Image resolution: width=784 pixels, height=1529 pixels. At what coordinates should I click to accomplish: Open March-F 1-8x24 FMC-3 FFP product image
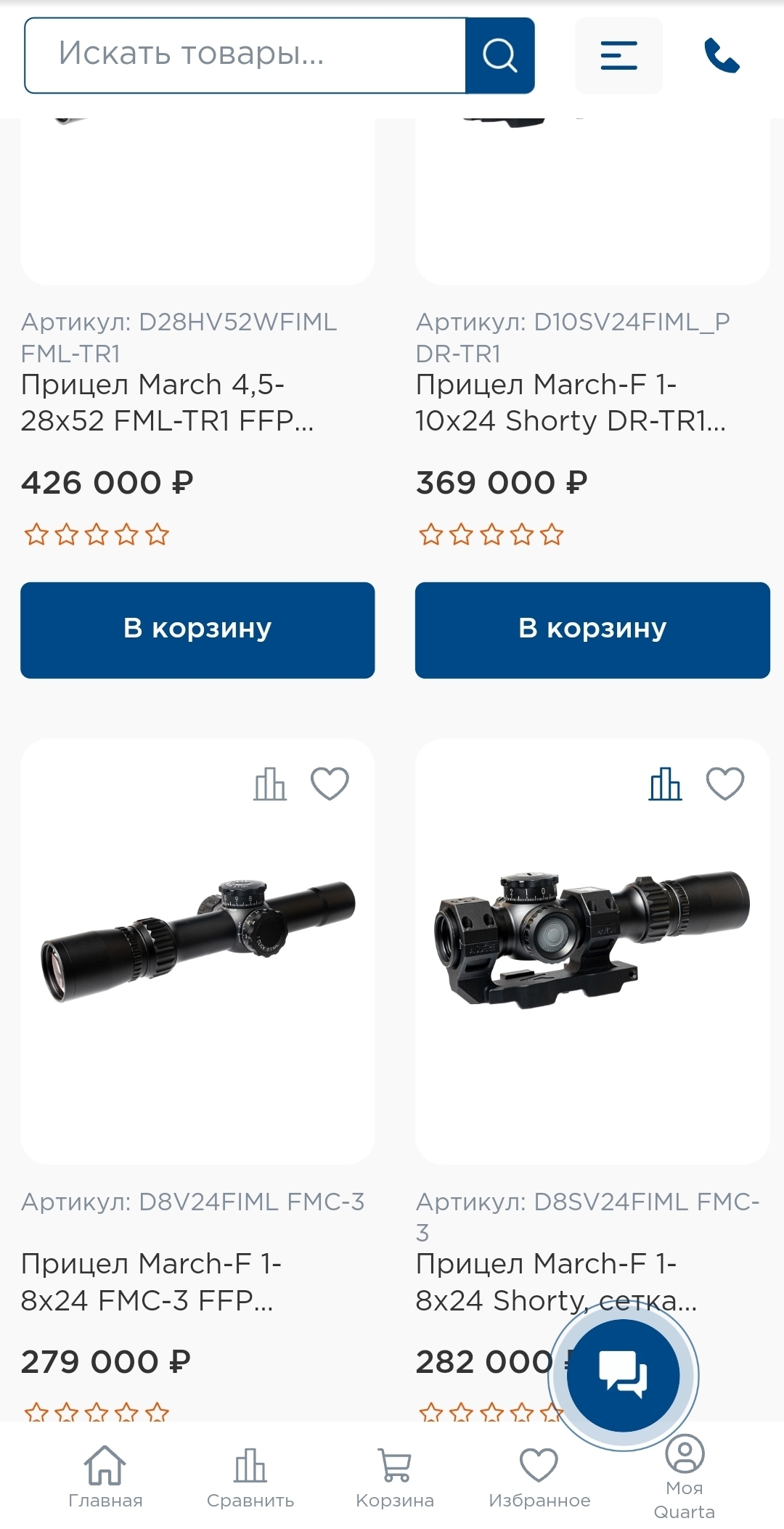click(197, 944)
